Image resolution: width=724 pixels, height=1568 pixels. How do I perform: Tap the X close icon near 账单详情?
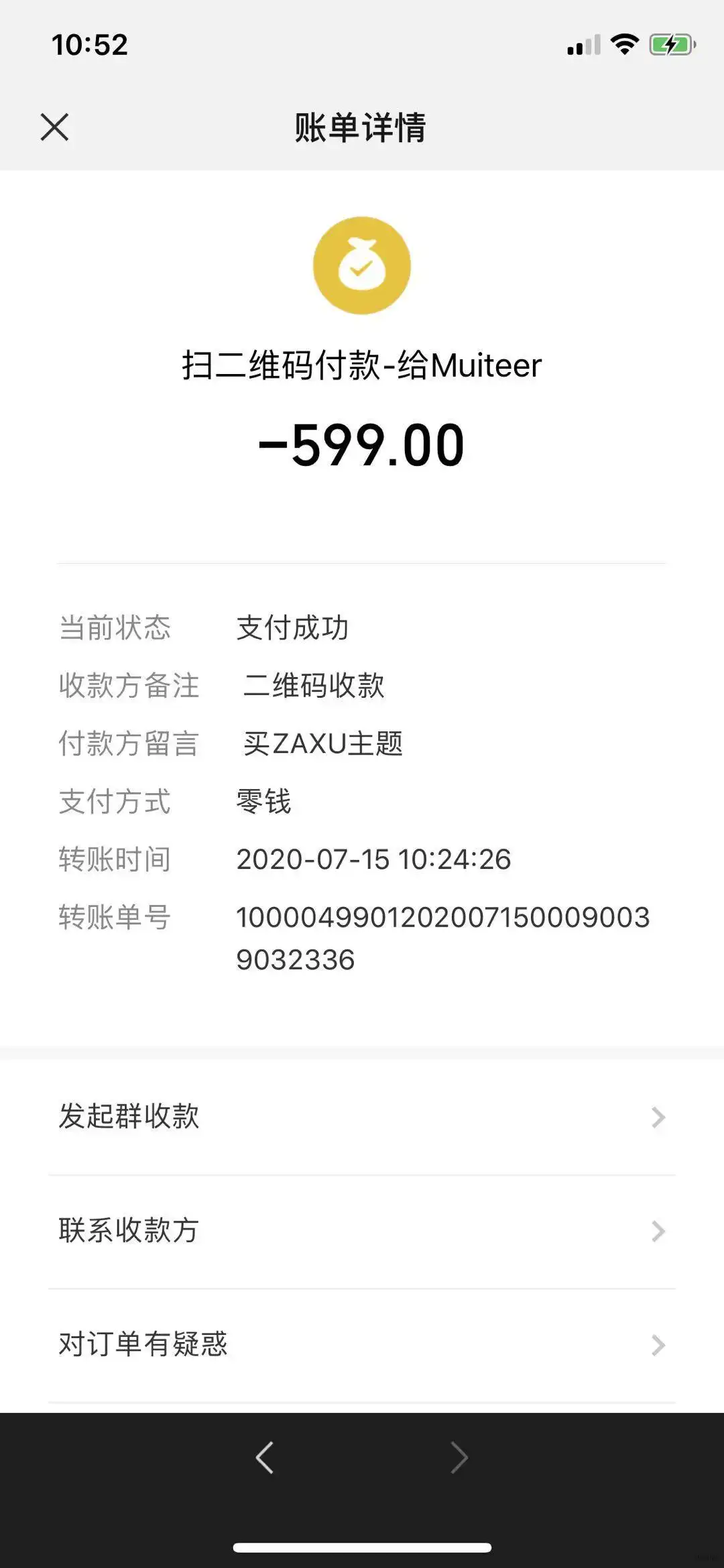coord(54,127)
